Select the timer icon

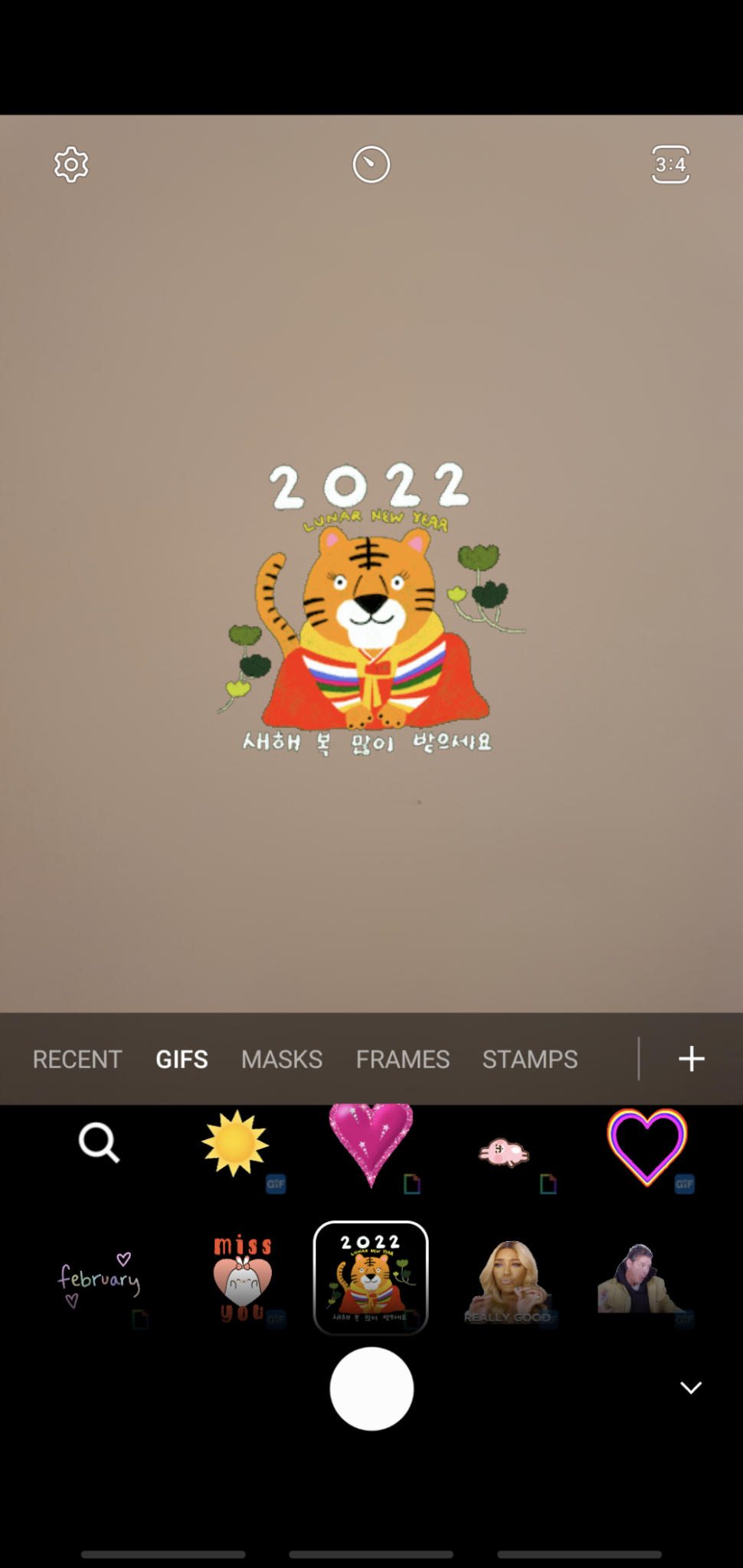[x=371, y=164]
